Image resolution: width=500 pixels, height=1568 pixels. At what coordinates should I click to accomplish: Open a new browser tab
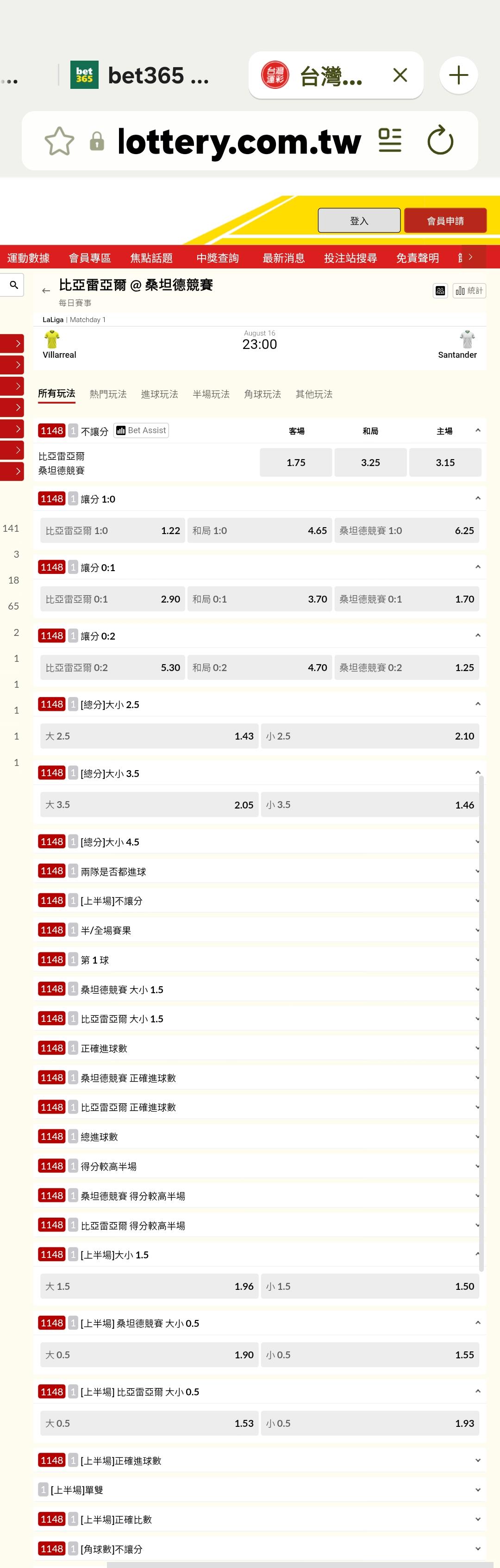pos(459,75)
